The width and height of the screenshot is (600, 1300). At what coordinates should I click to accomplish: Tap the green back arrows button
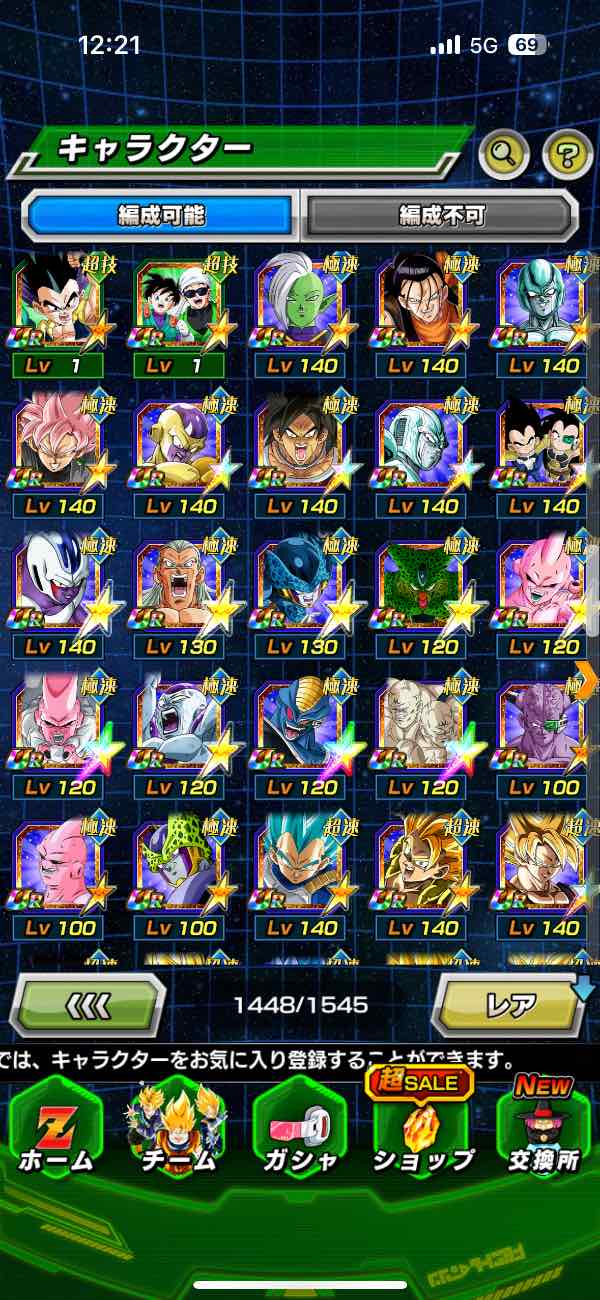tap(88, 1004)
